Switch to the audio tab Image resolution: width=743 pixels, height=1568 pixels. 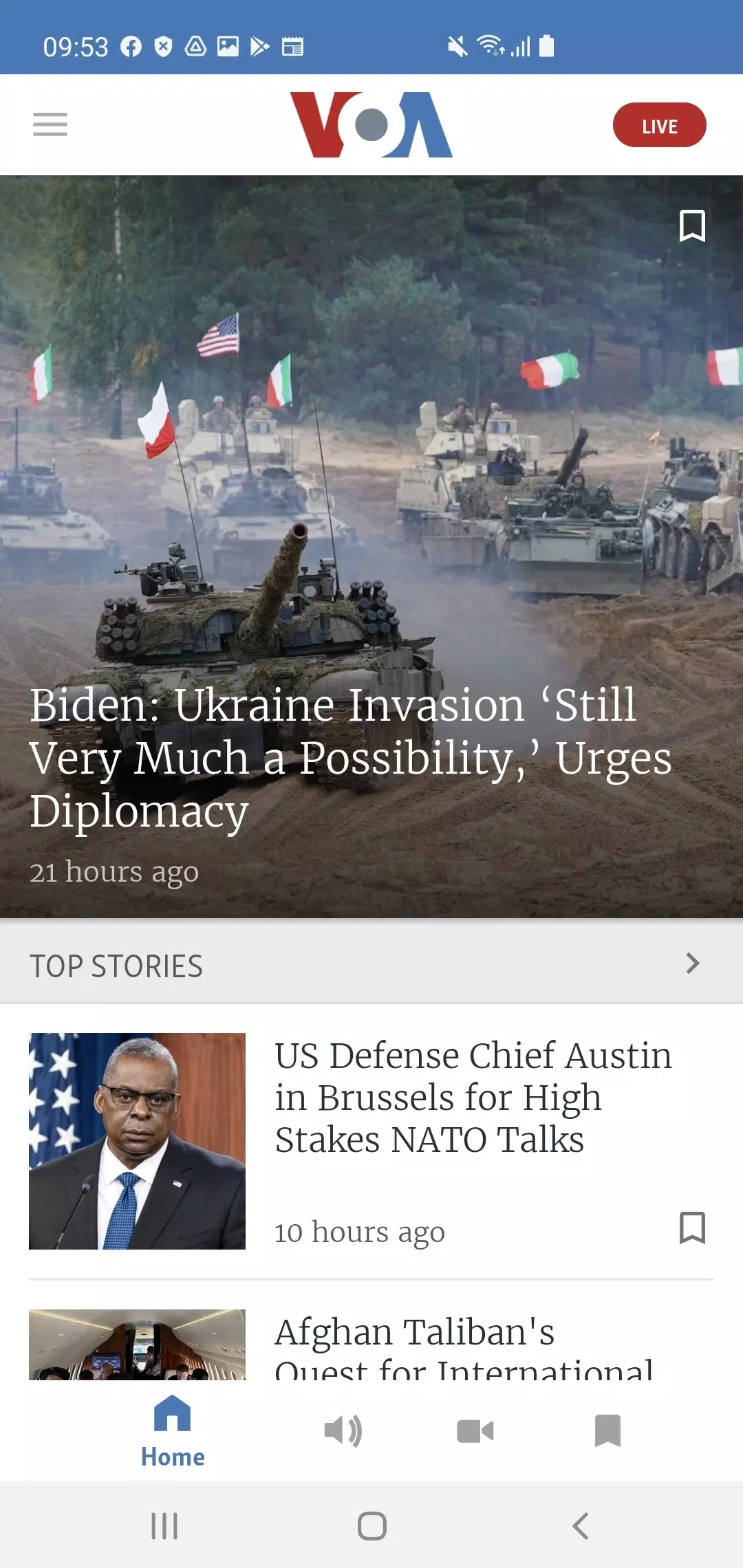pyautogui.click(x=343, y=1431)
